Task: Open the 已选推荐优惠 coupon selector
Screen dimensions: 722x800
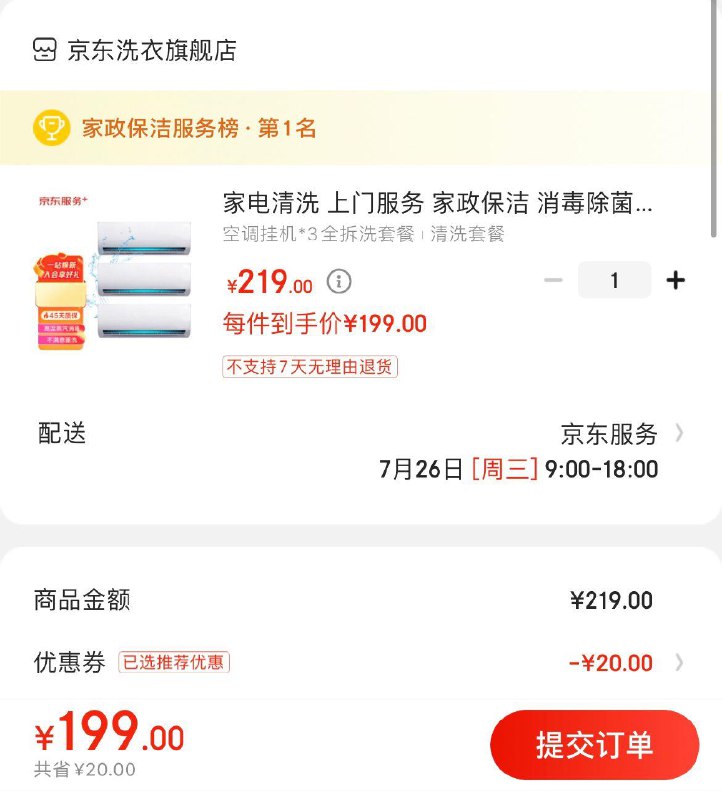Action: 177,662
